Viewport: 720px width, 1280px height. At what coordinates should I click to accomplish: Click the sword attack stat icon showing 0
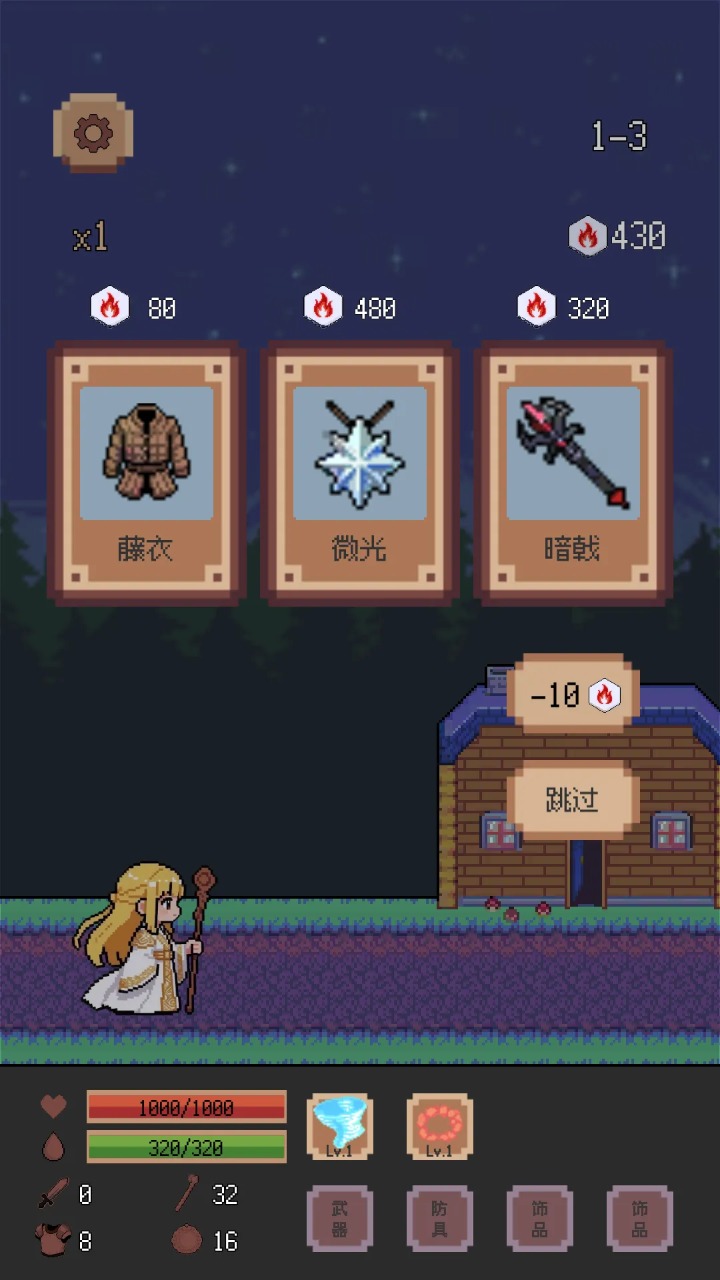pos(45,1196)
